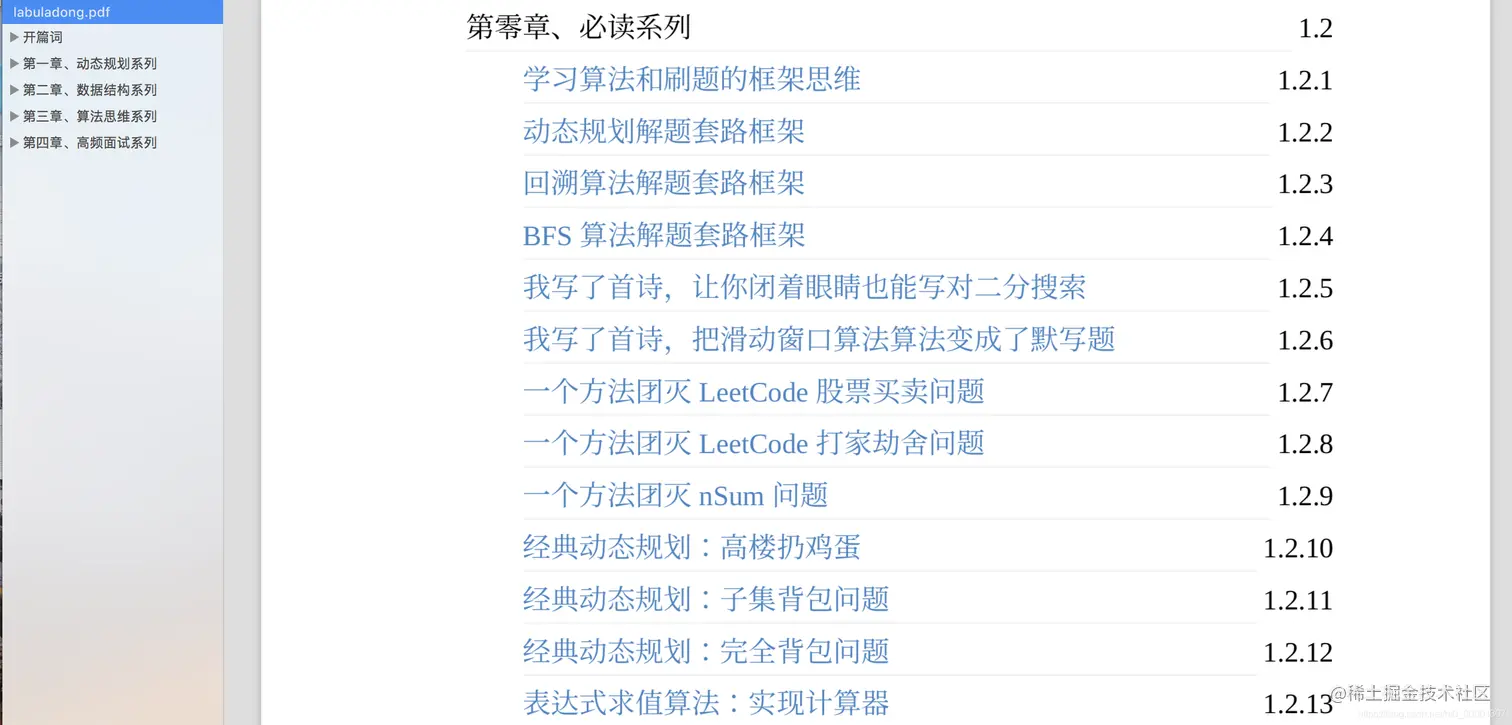Expand 第三章、算法思维系列 in the sidebar
Viewport: 1512px width, 725px height.
pos(14,116)
